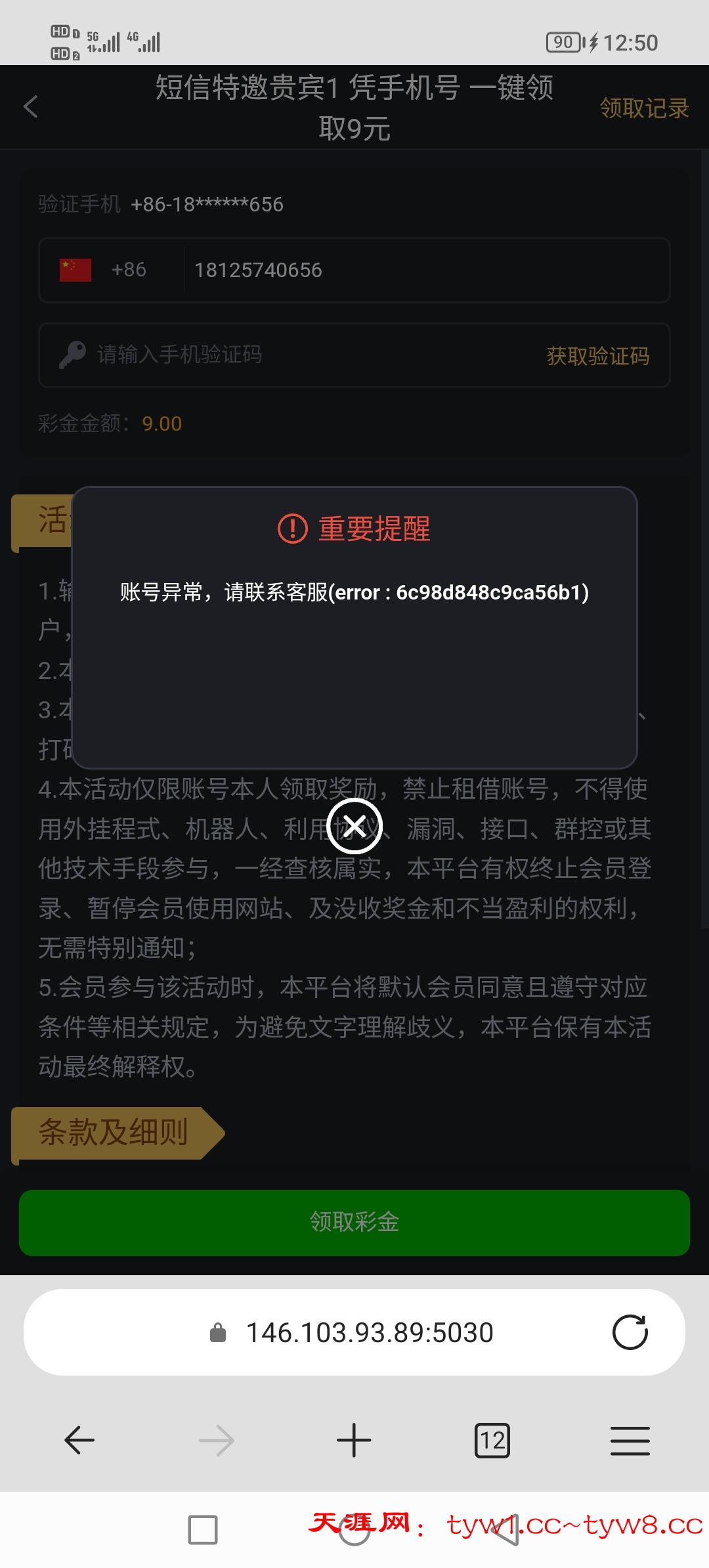Screen dimensions: 709x1568
Task: Dismiss the 重要提醒 dialog with the X
Action: pos(354,826)
